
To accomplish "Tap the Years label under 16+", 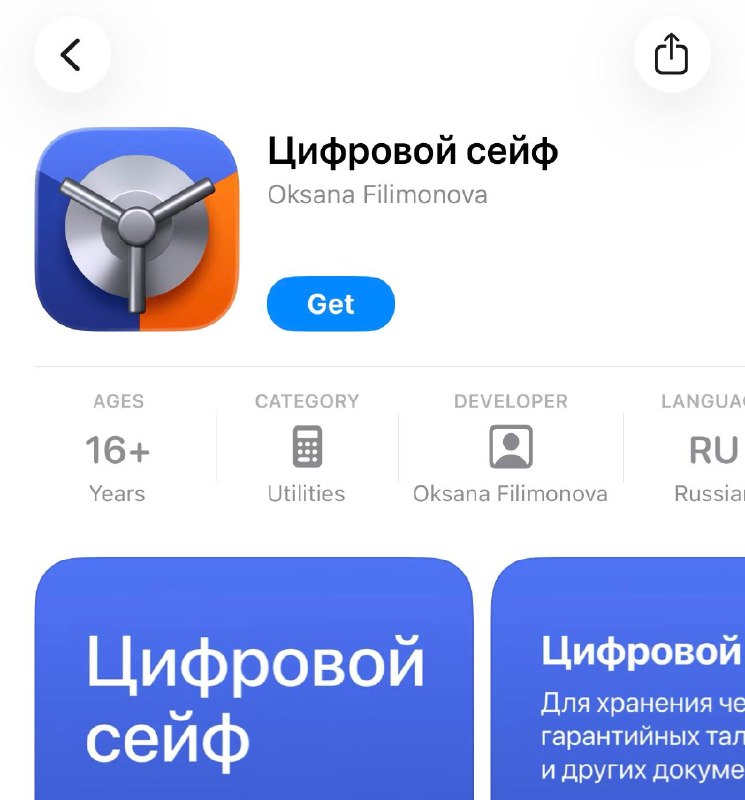I will (x=118, y=493).
